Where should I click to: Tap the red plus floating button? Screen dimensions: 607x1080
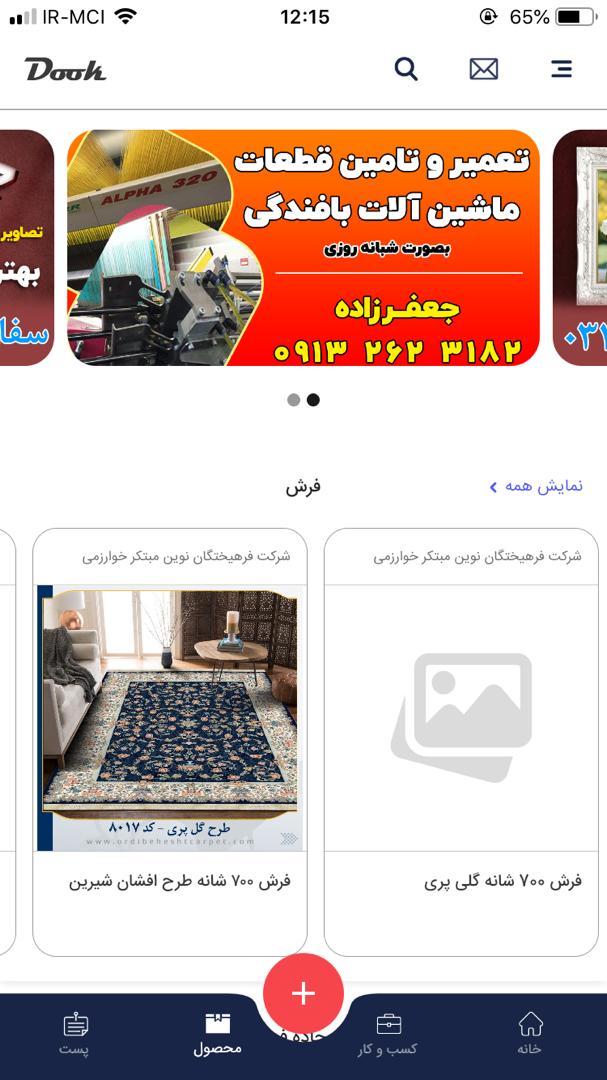(303, 993)
